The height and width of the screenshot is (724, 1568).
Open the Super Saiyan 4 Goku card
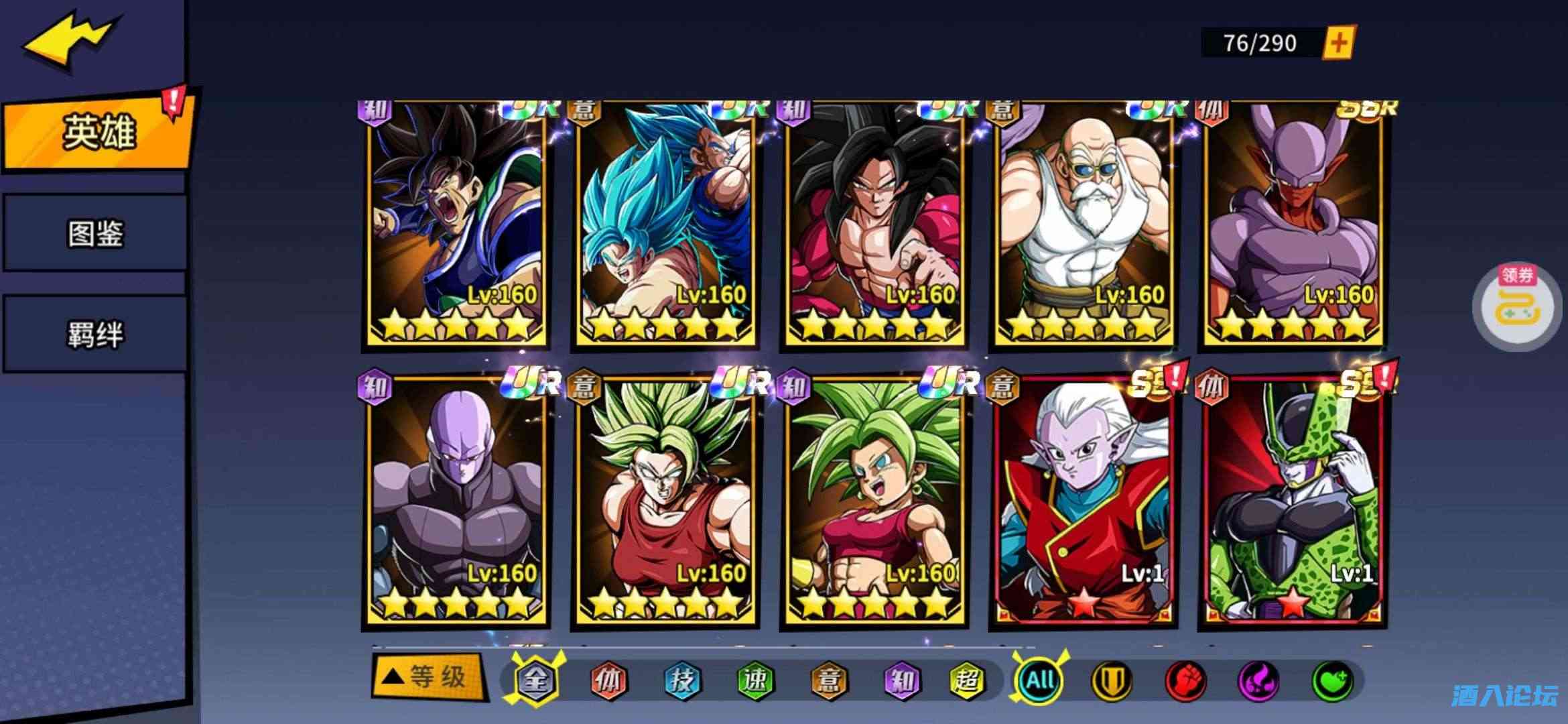click(875, 225)
